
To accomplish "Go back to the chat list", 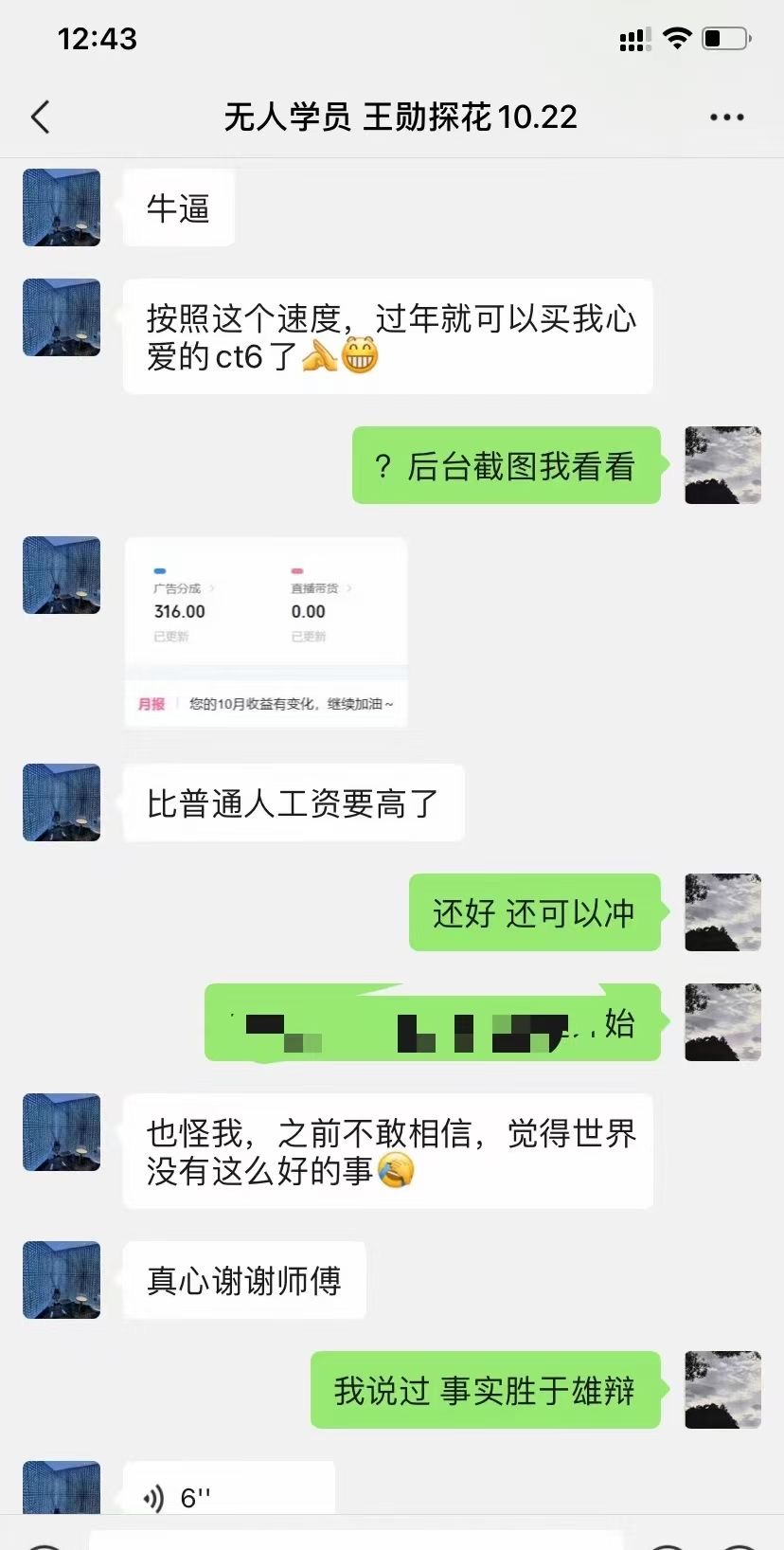I will click(40, 117).
